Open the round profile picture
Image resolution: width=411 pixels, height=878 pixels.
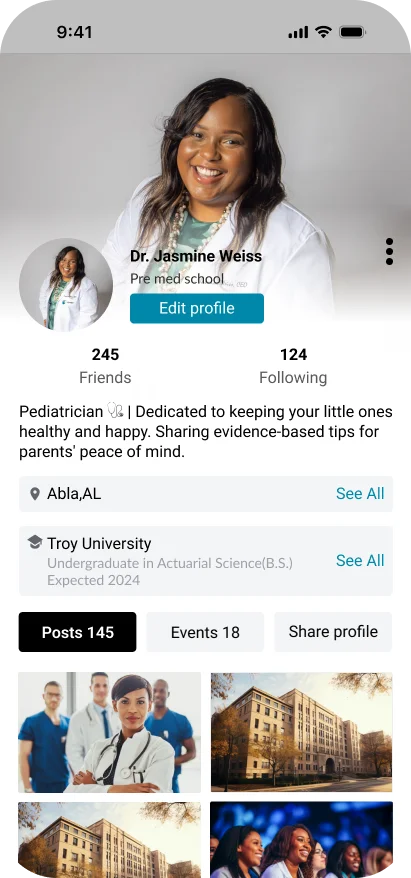coord(66,285)
